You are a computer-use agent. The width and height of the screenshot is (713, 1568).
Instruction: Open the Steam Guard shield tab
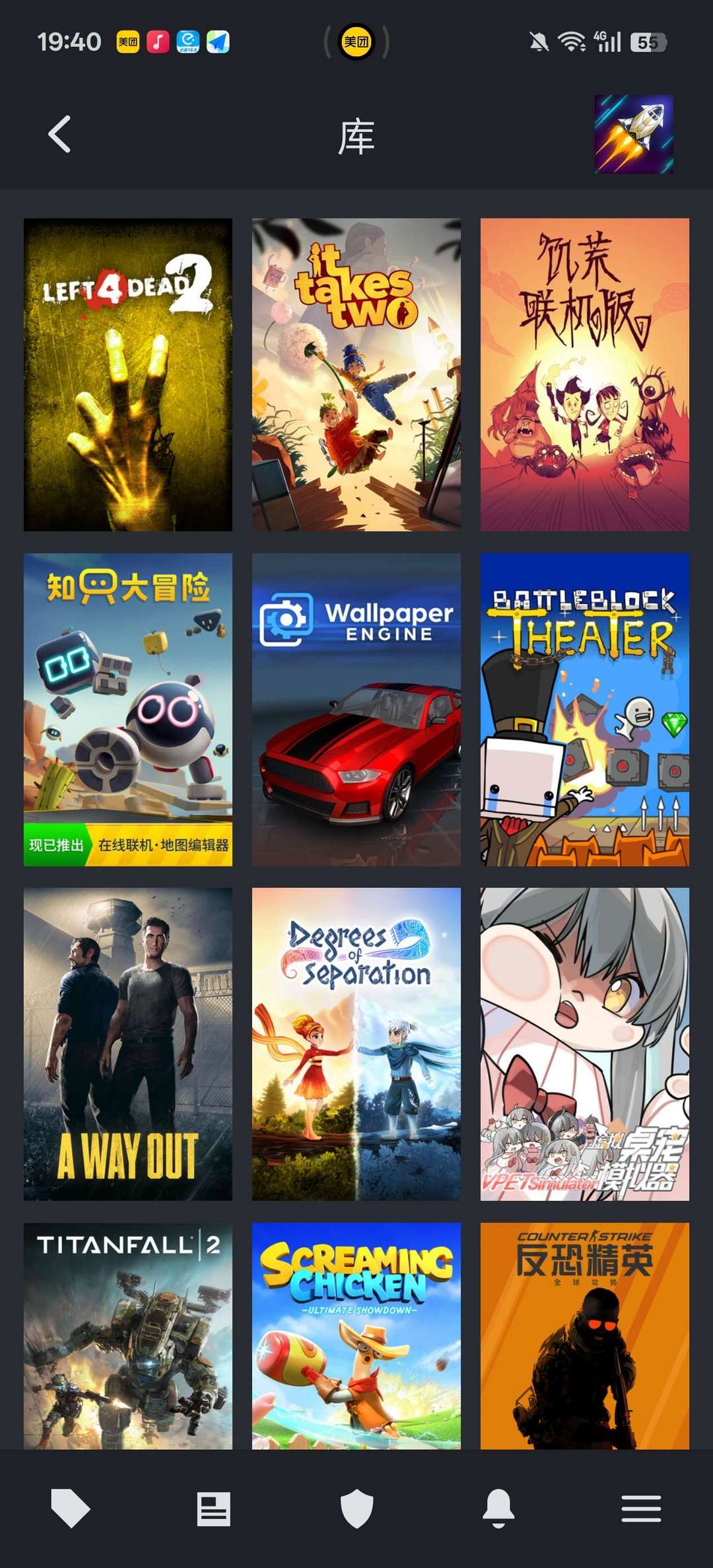click(x=356, y=1509)
